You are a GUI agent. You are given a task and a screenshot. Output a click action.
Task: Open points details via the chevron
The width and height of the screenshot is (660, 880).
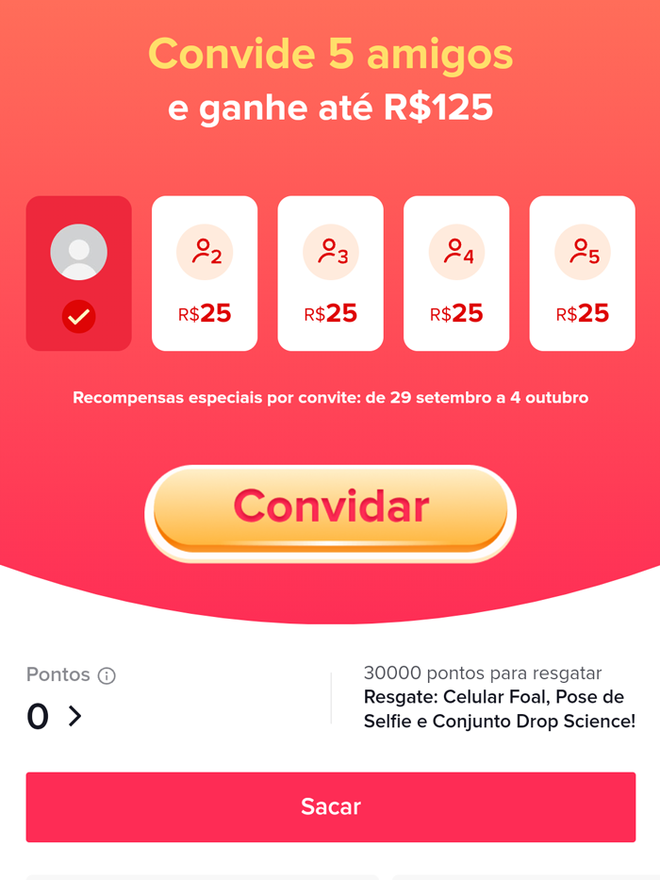(x=75, y=716)
